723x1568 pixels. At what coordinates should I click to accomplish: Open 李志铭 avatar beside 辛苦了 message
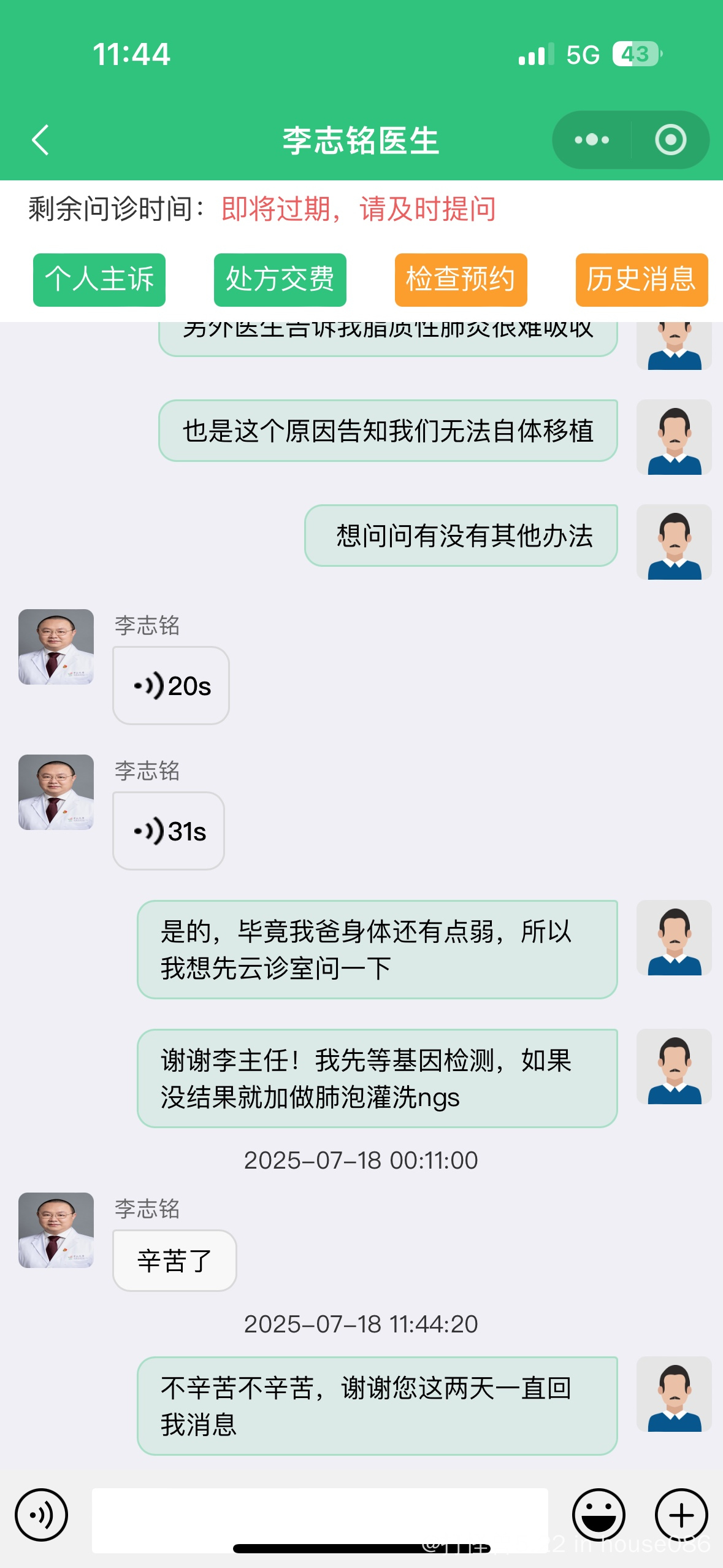[56, 1230]
